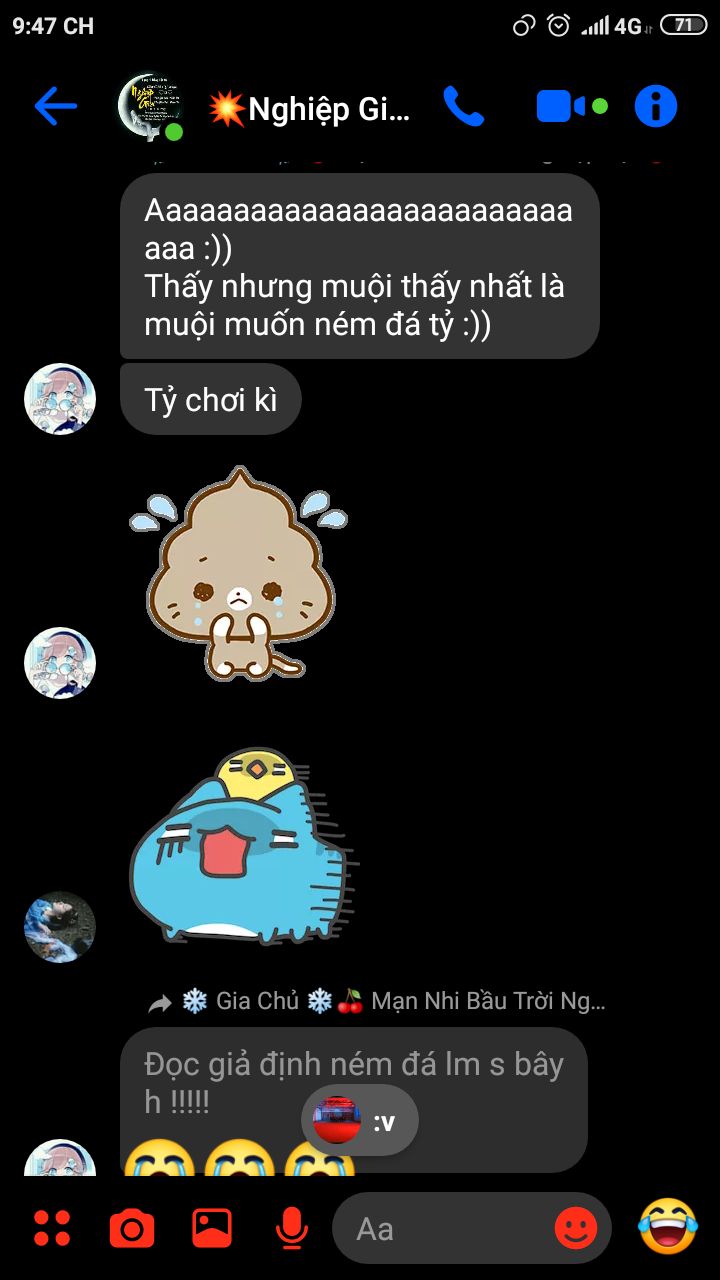
Task: Go back to the chat list
Action: point(55,107)
